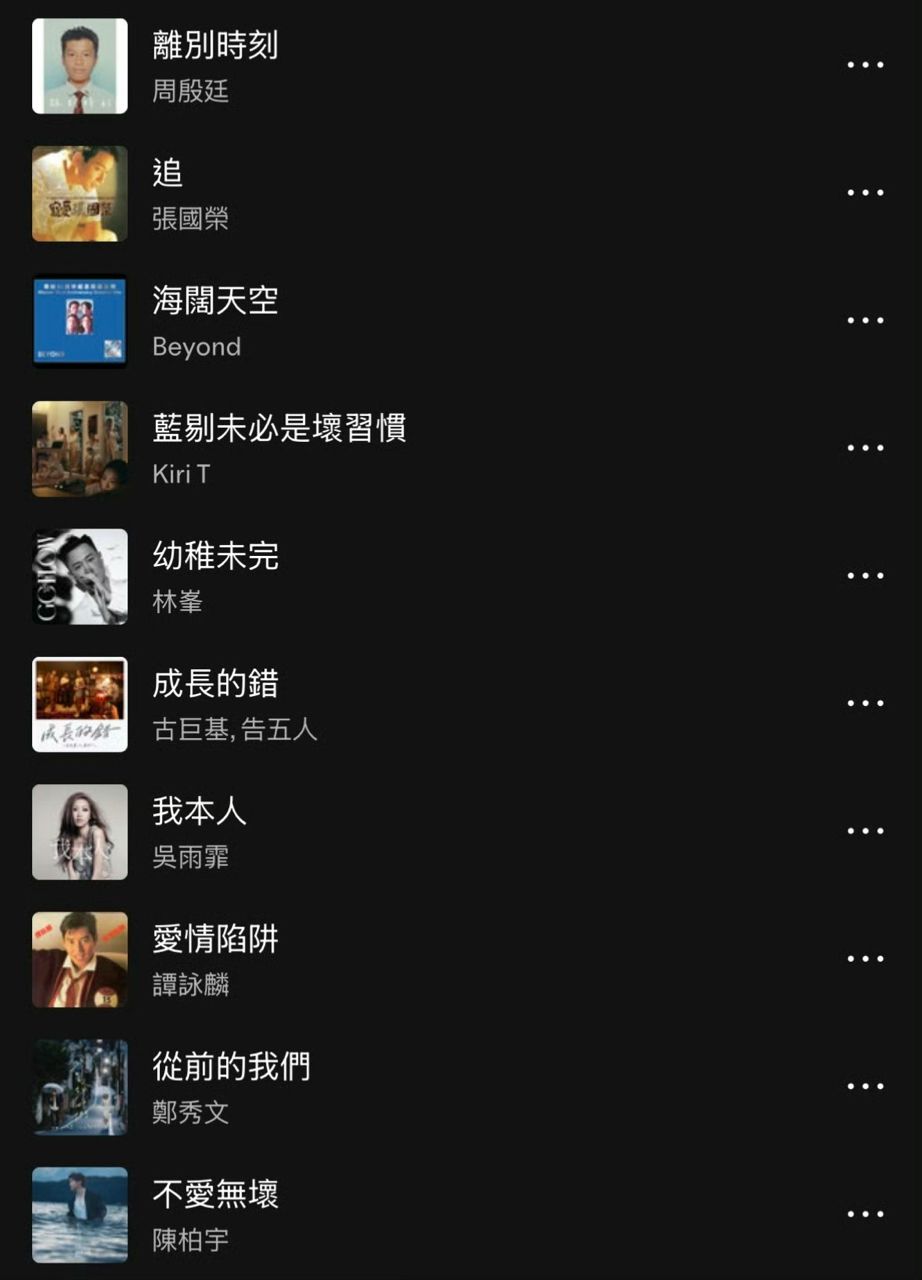Open the three-dot menu for 成長的錯
Image resolution: width=922 pixels, height=1280 pixels.
865,704
